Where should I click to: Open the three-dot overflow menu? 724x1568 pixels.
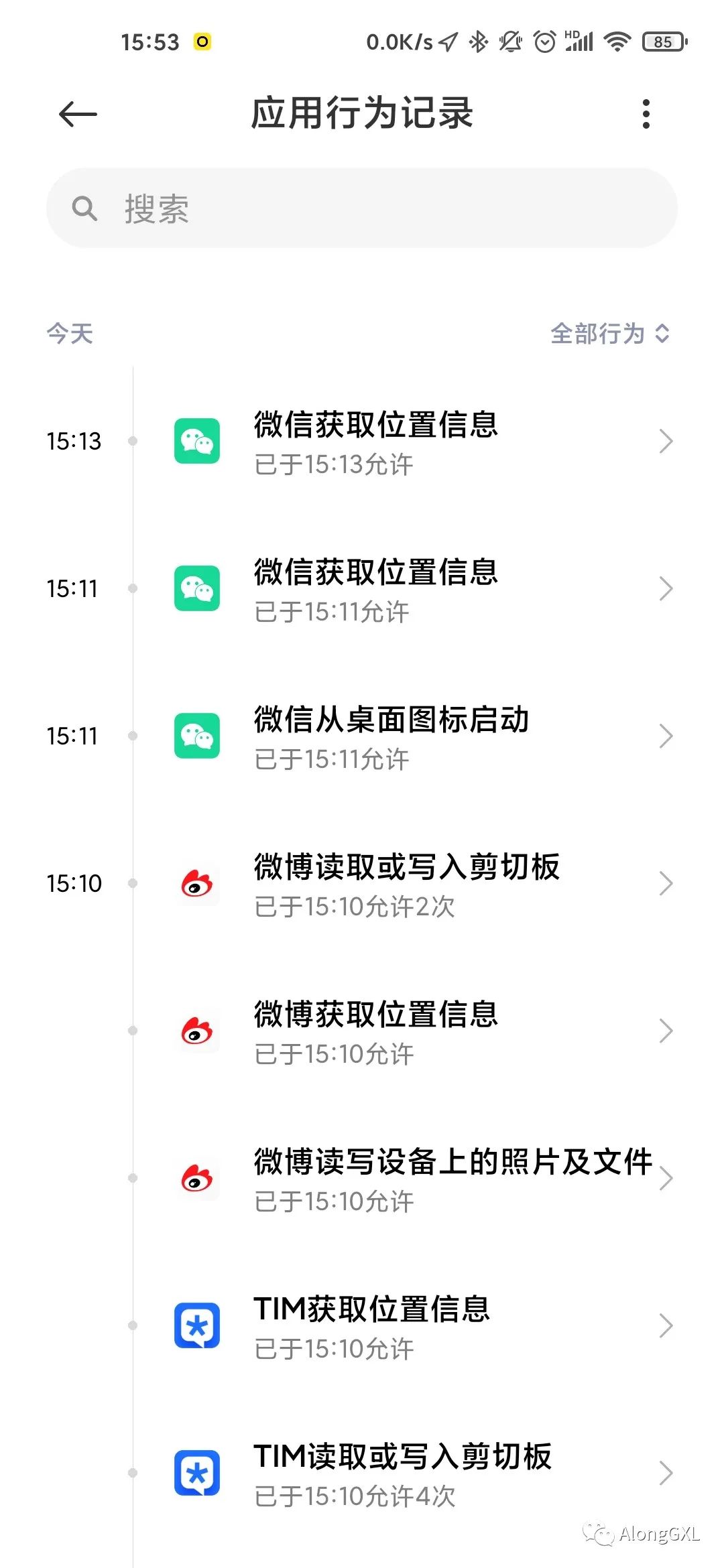(x=646, y=114)
